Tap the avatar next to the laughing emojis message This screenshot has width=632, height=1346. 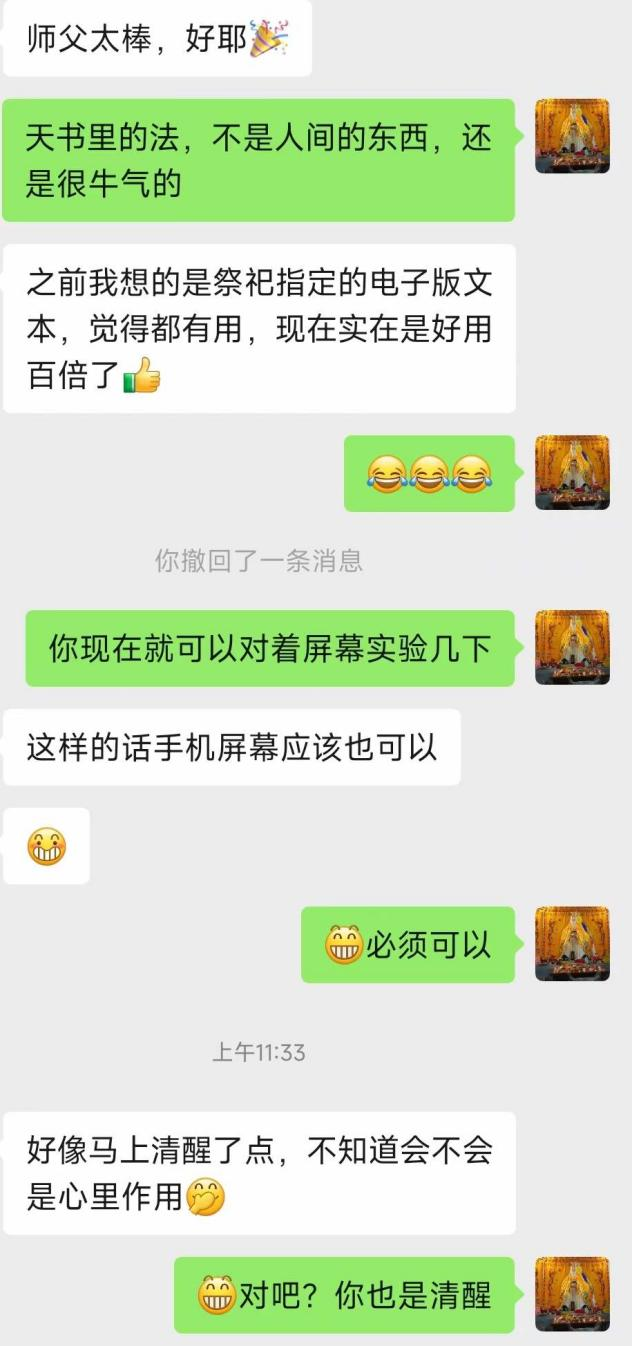(x=572, y=473)
